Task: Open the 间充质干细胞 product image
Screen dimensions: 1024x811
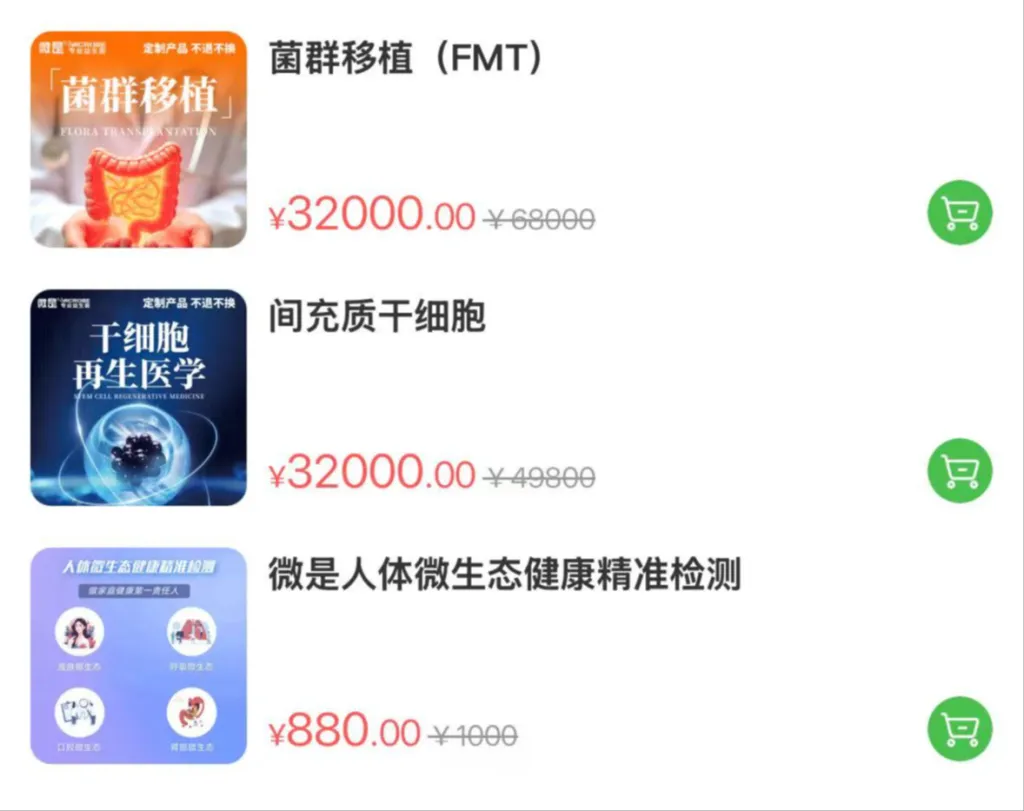Action: (x=138, y=397)
